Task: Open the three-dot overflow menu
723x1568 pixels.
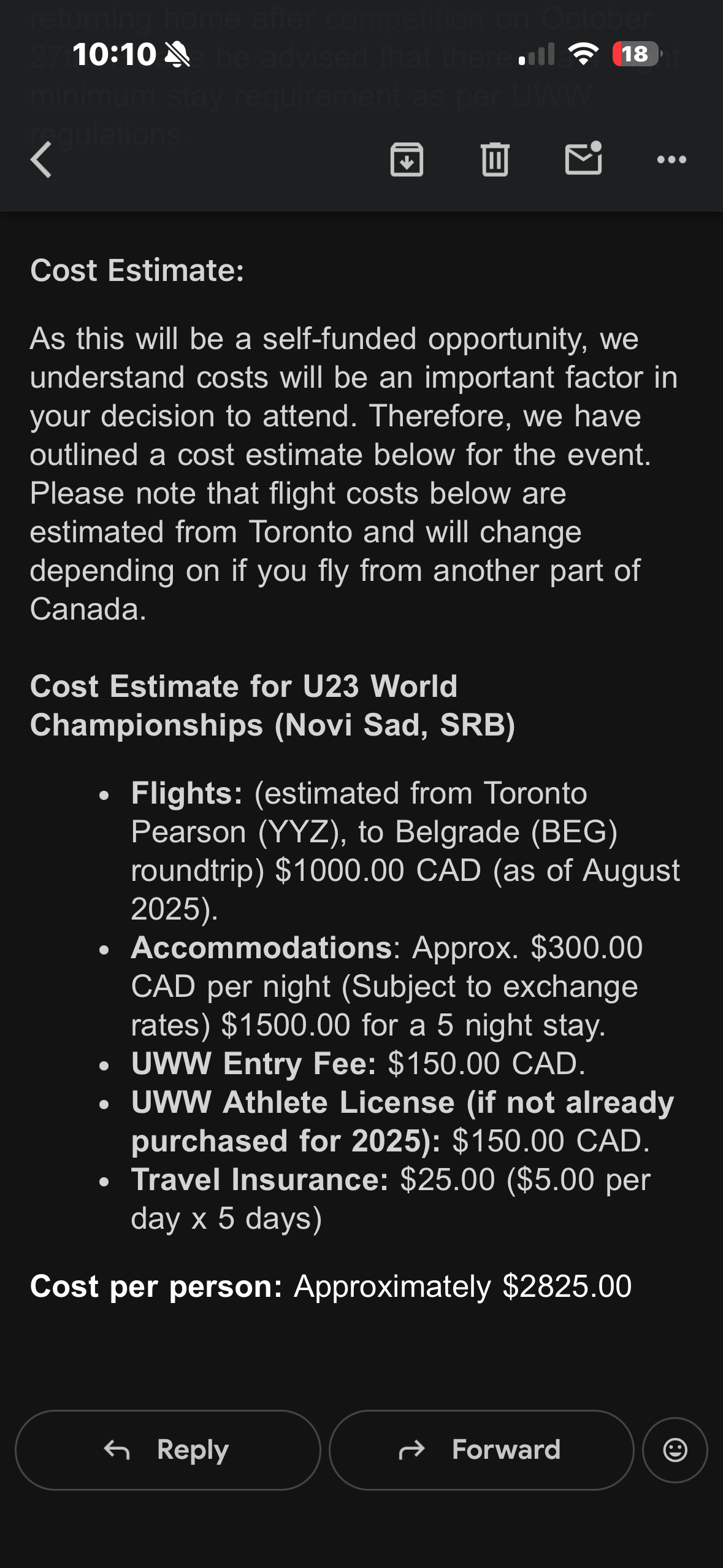Action: click(x=671, y=159)
